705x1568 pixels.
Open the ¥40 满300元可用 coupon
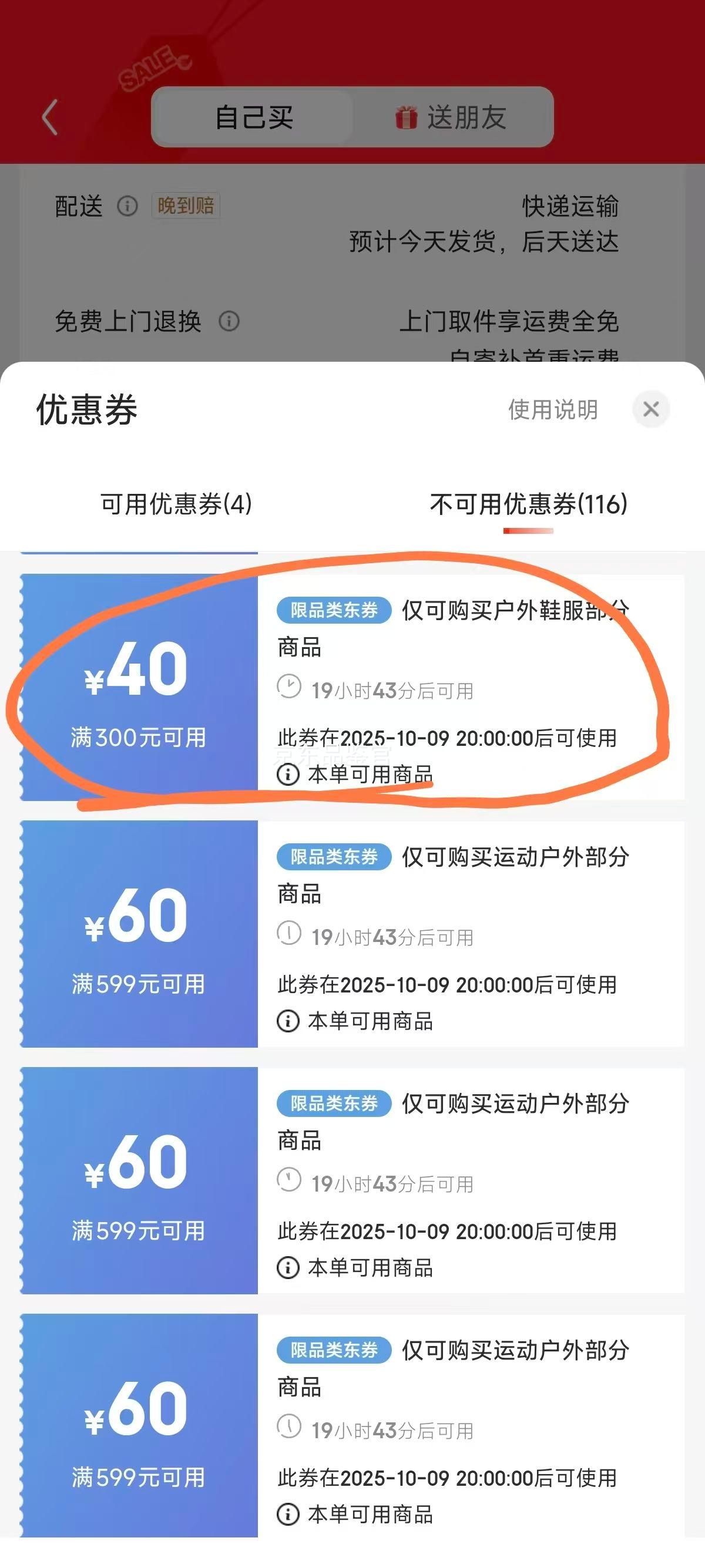[139, 687]
